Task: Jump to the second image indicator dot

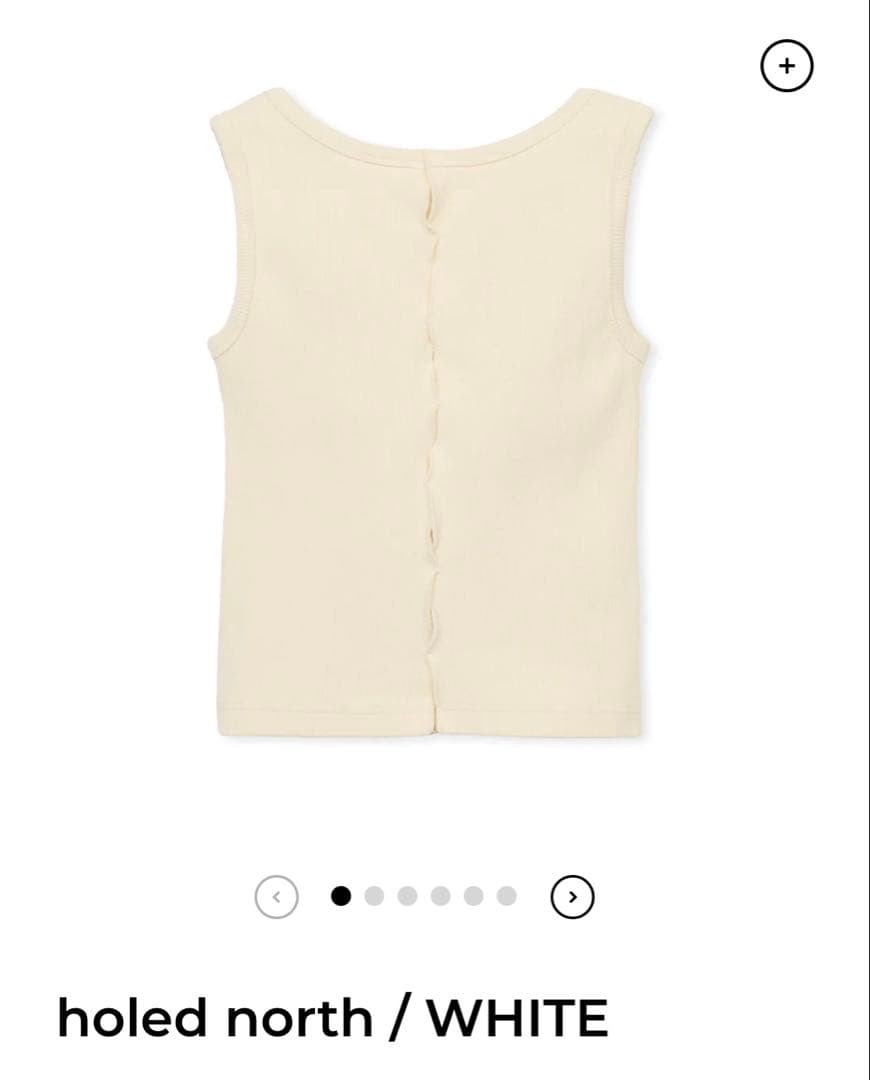Action: pyautogui.click(x=374, y=896)
